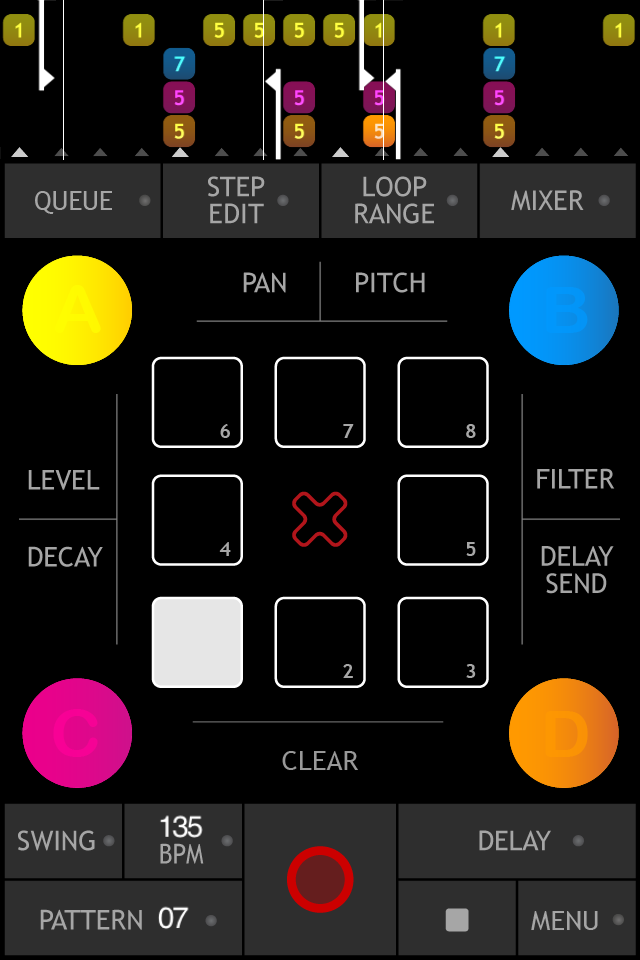
Task: Tap the red X center pad
Action: [x=320, y=520]
